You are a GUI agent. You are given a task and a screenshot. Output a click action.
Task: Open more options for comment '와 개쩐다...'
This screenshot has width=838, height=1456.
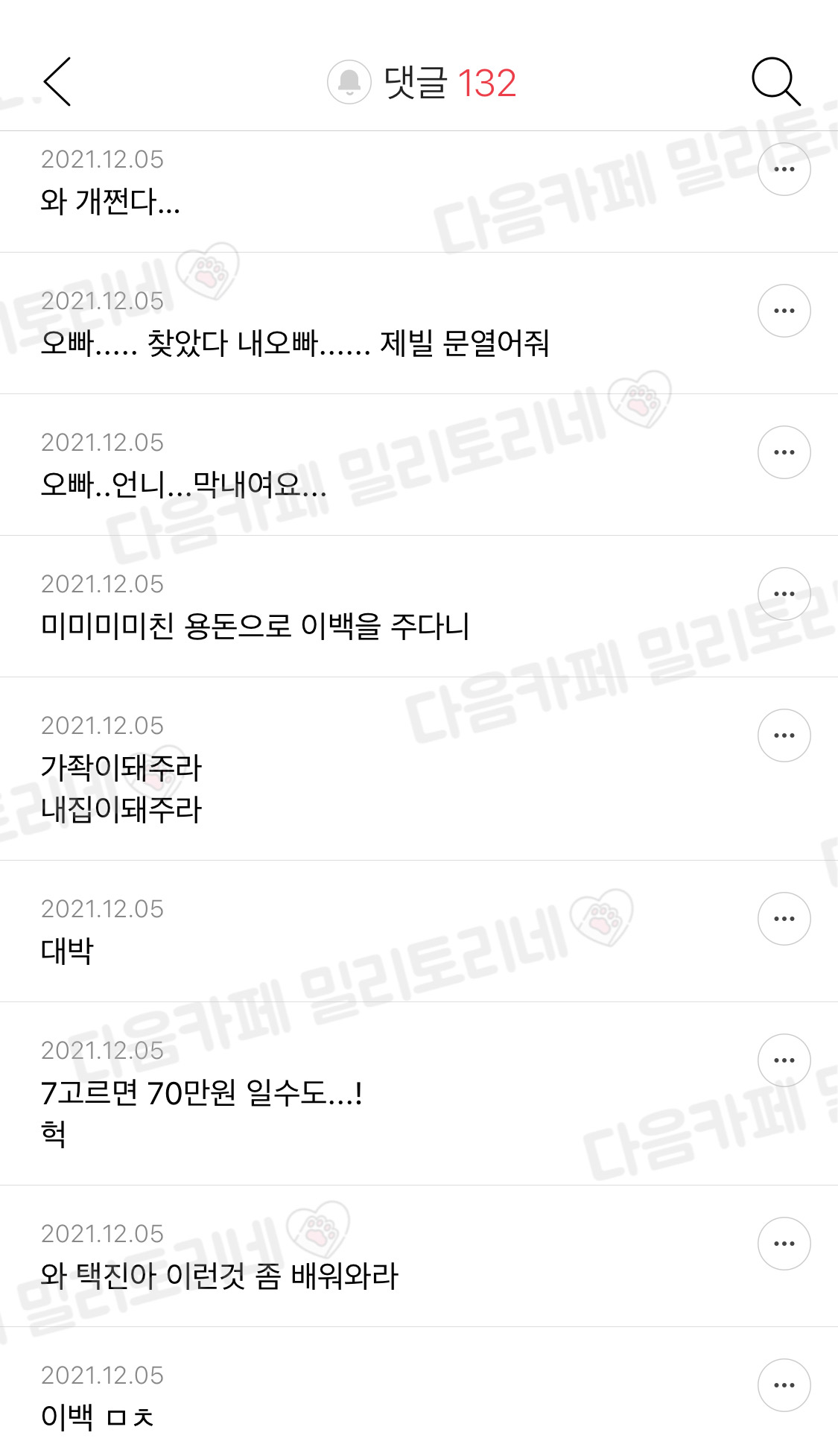(x=784, y=169)
